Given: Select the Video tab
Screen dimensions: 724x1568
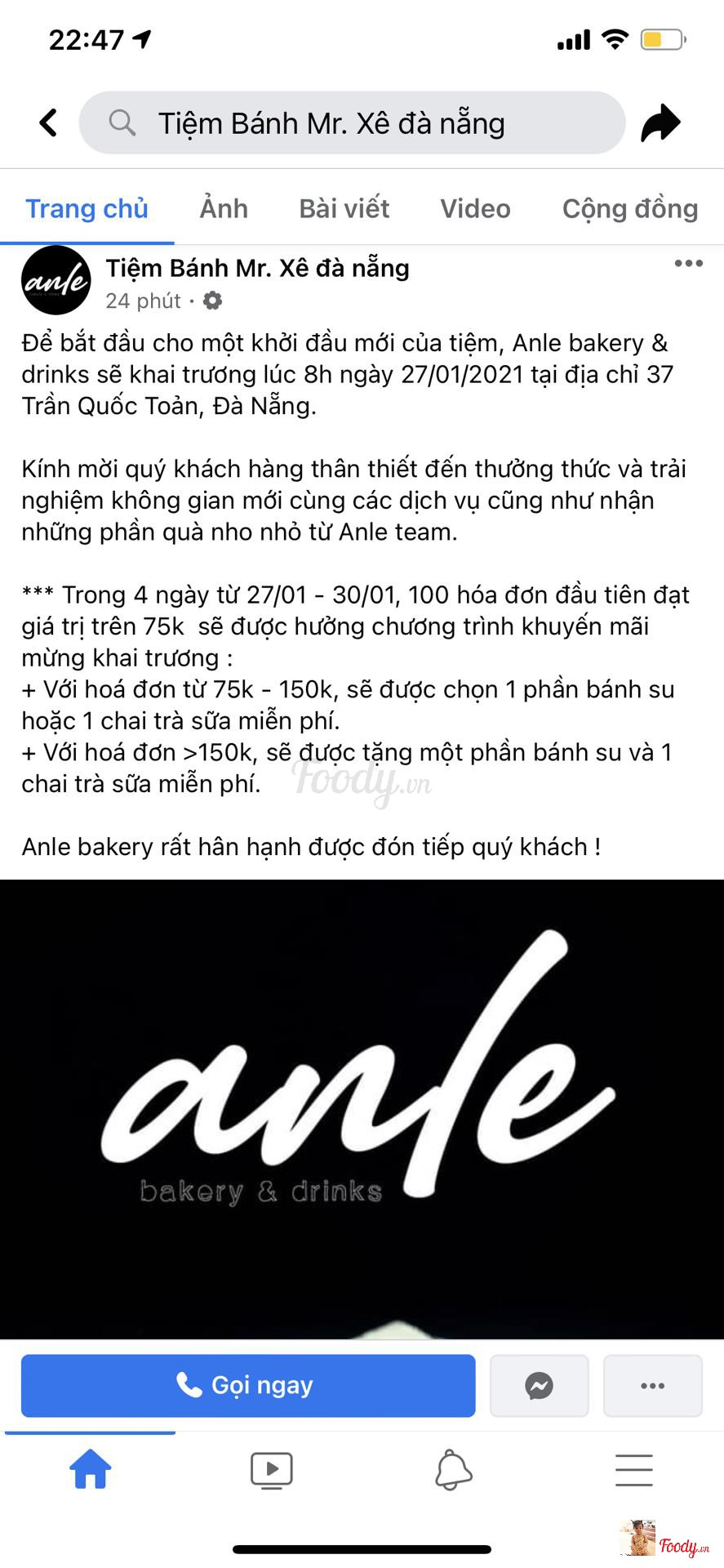Looking at the screenshot, I should coord(475,209).
